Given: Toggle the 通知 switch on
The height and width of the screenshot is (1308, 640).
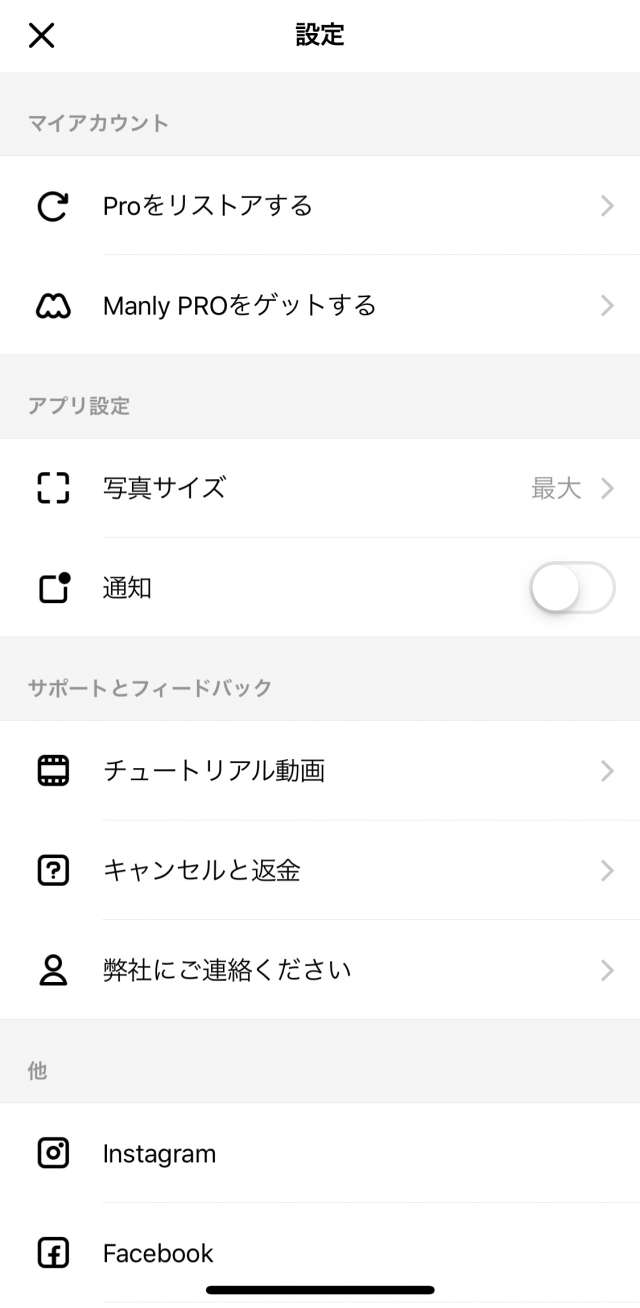Looking at the screenshot, I should point(571,588).
